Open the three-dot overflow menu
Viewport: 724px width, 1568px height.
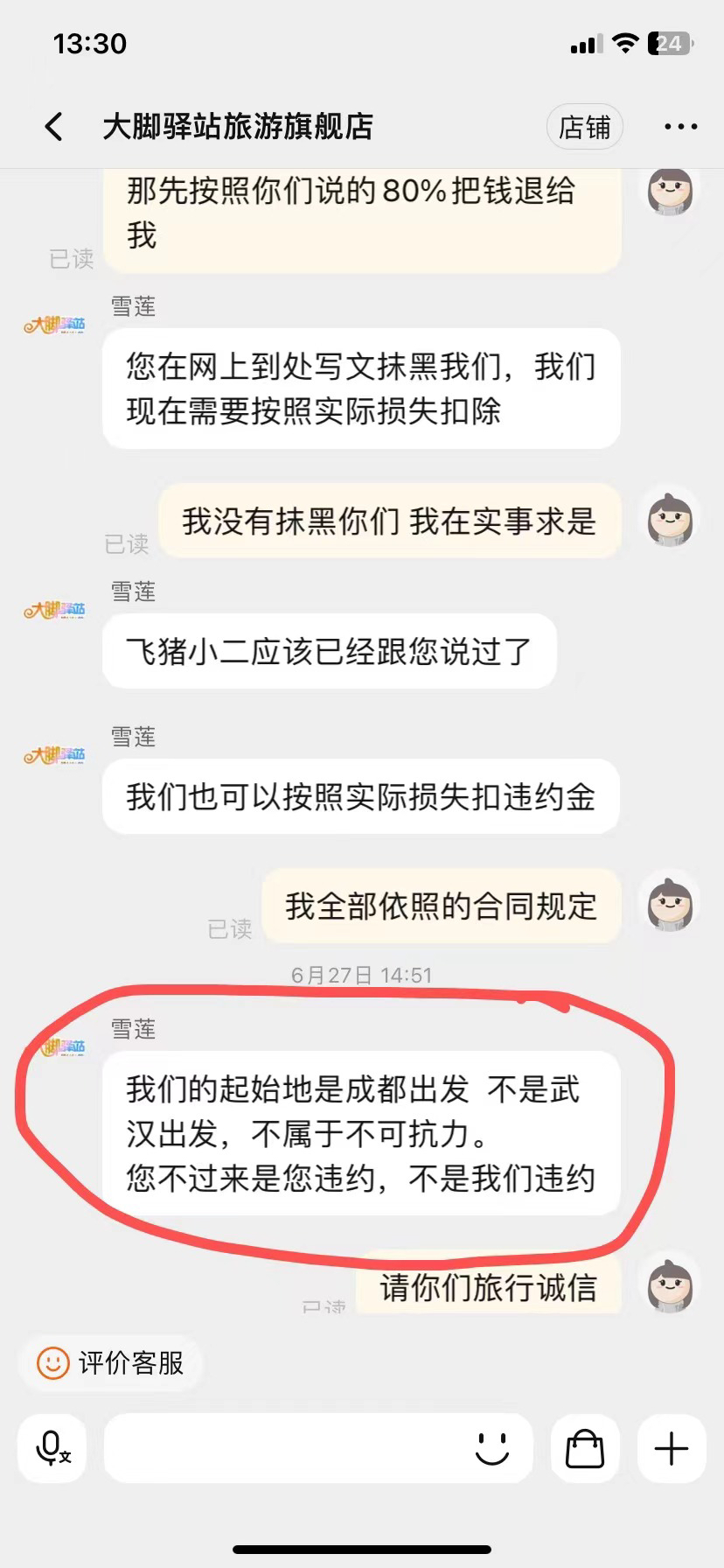680,127
